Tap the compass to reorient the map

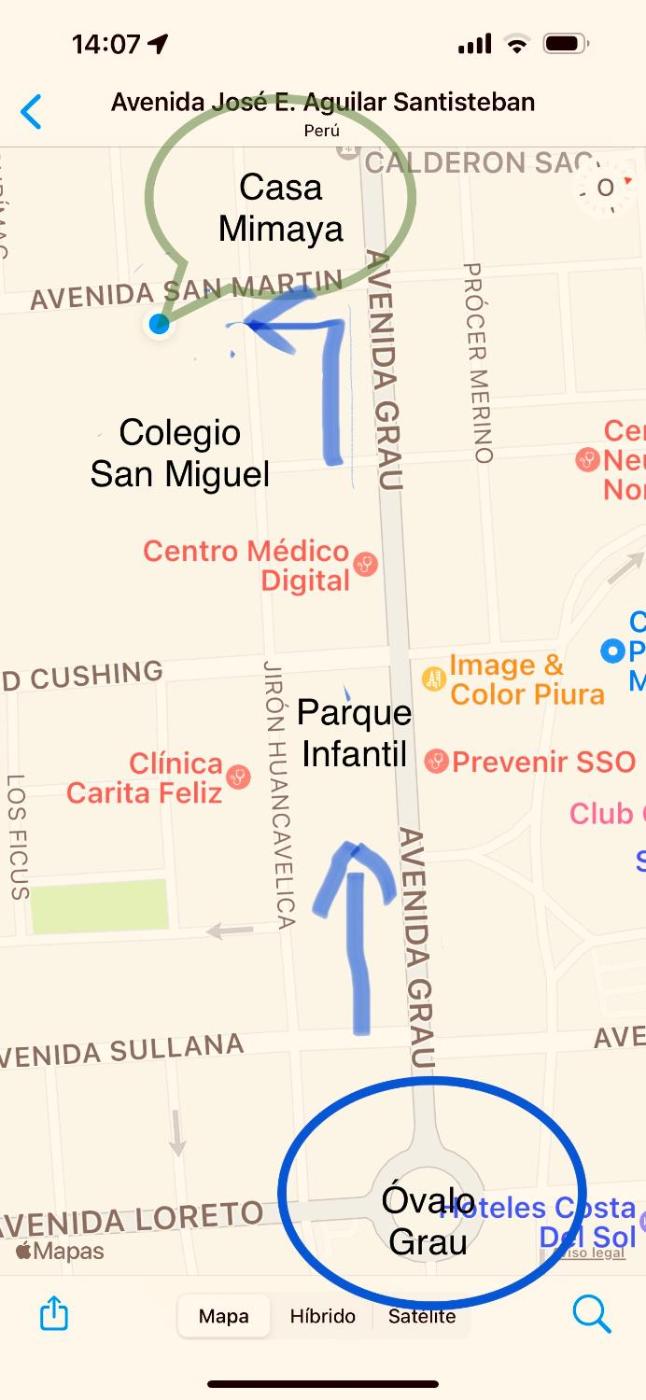tap(606, 188)
